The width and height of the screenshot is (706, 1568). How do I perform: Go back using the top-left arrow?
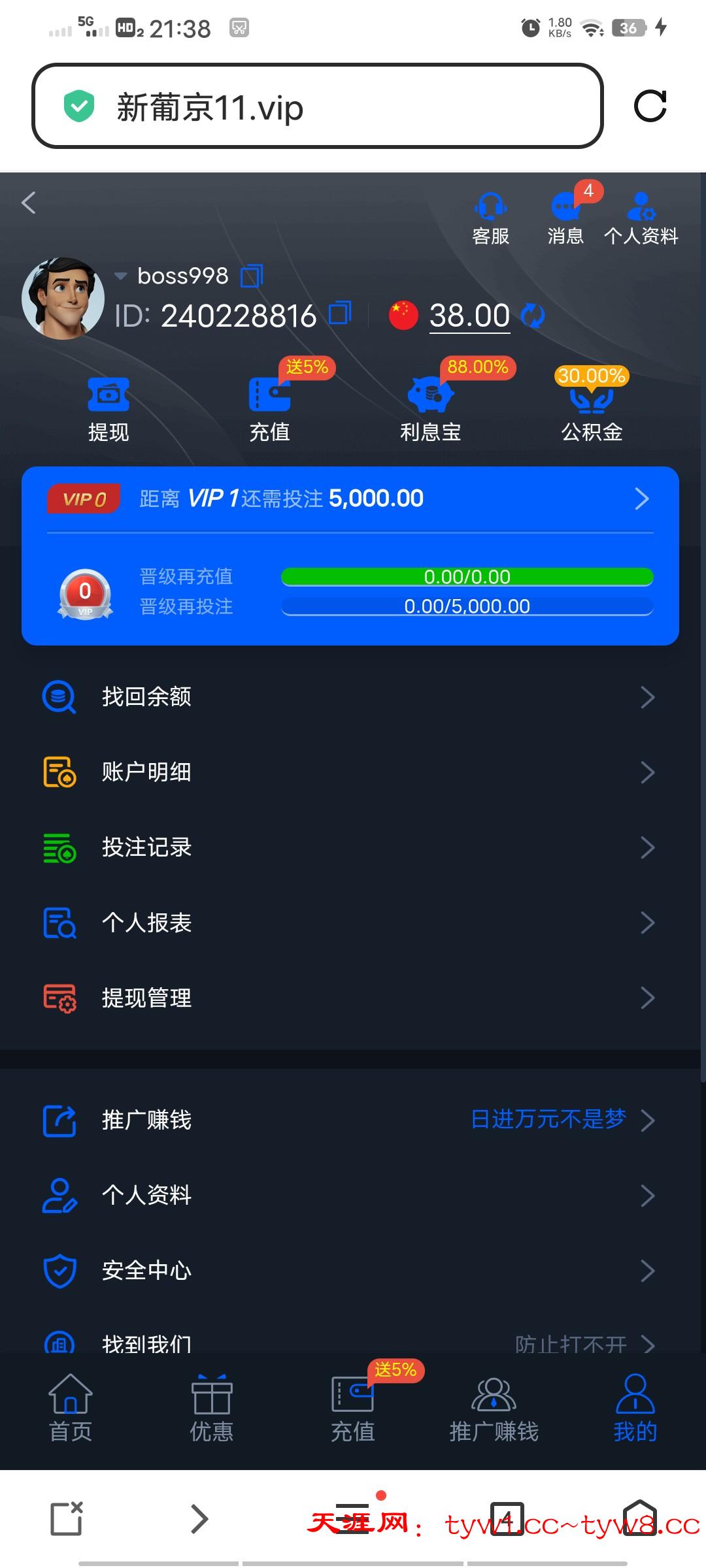[x=29, y=203]
